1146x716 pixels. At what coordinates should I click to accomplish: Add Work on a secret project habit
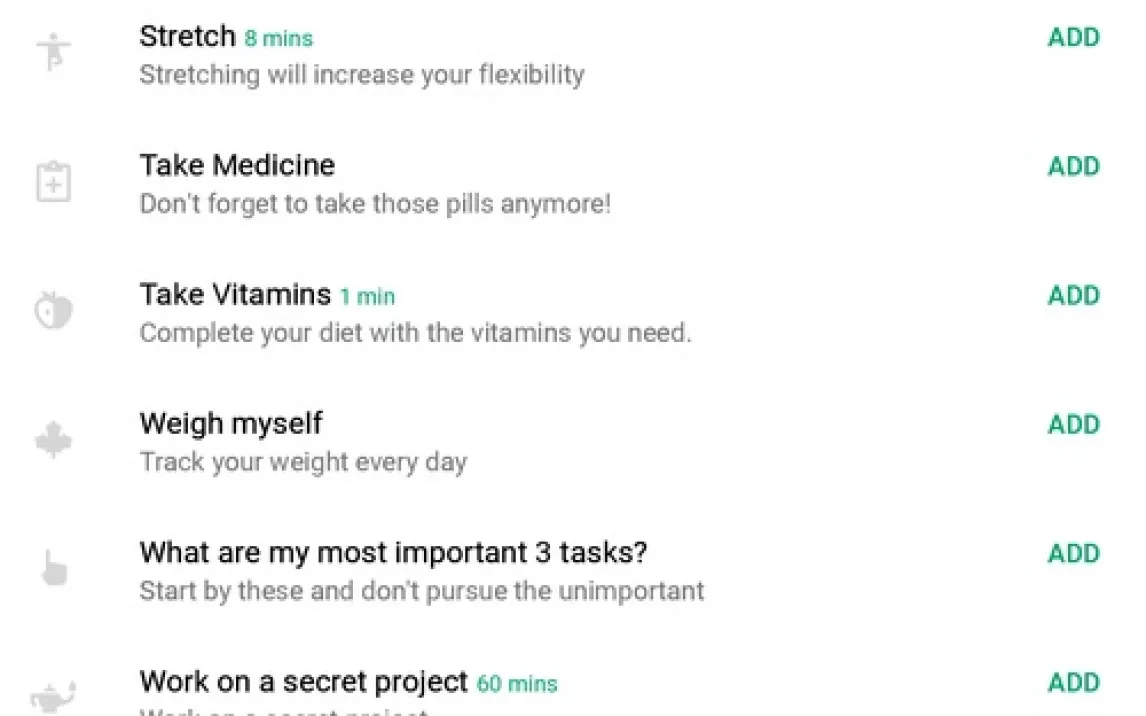(1073, 683)
